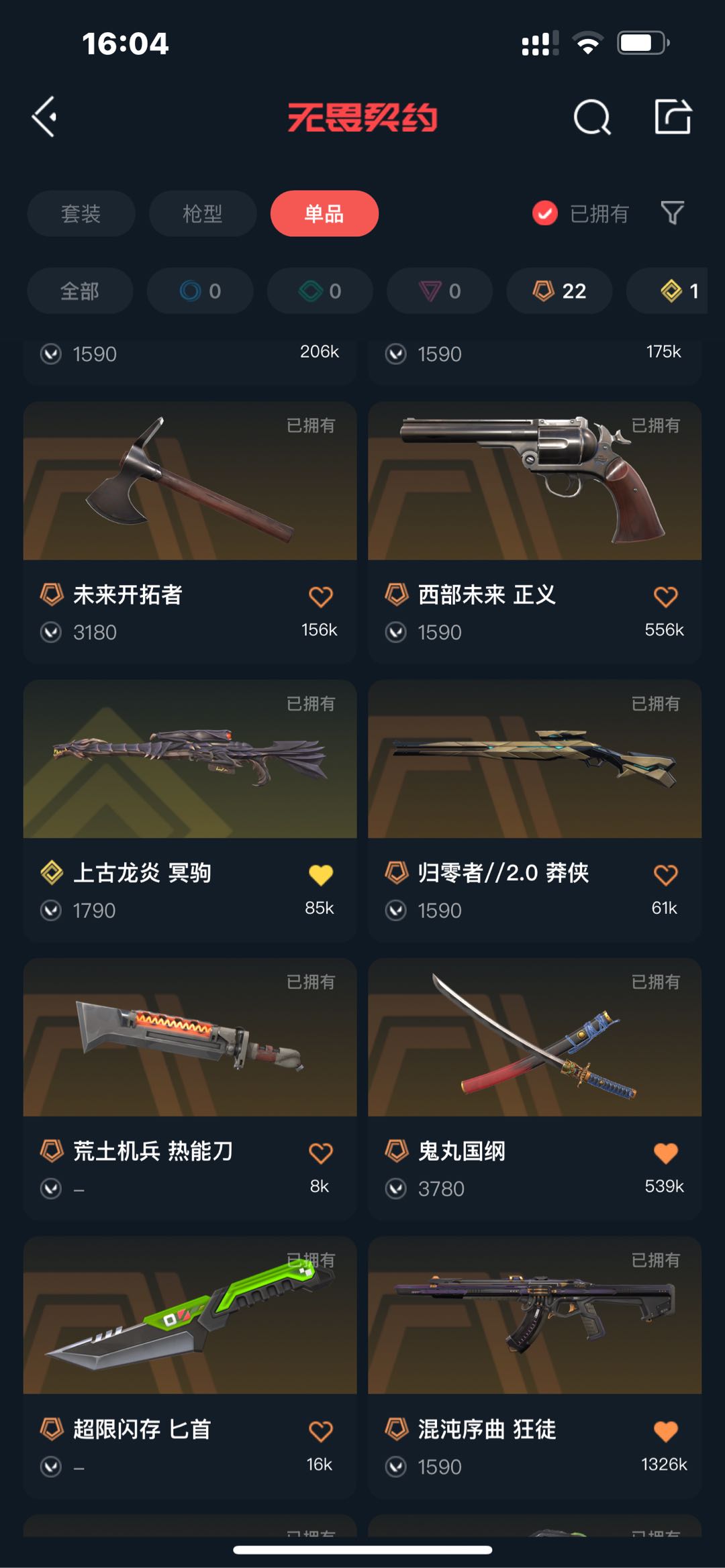The width and height of the screenshot is (725, 1568).
Task: Select the 全部 rarity chip
Action: (x=79, y=291)
